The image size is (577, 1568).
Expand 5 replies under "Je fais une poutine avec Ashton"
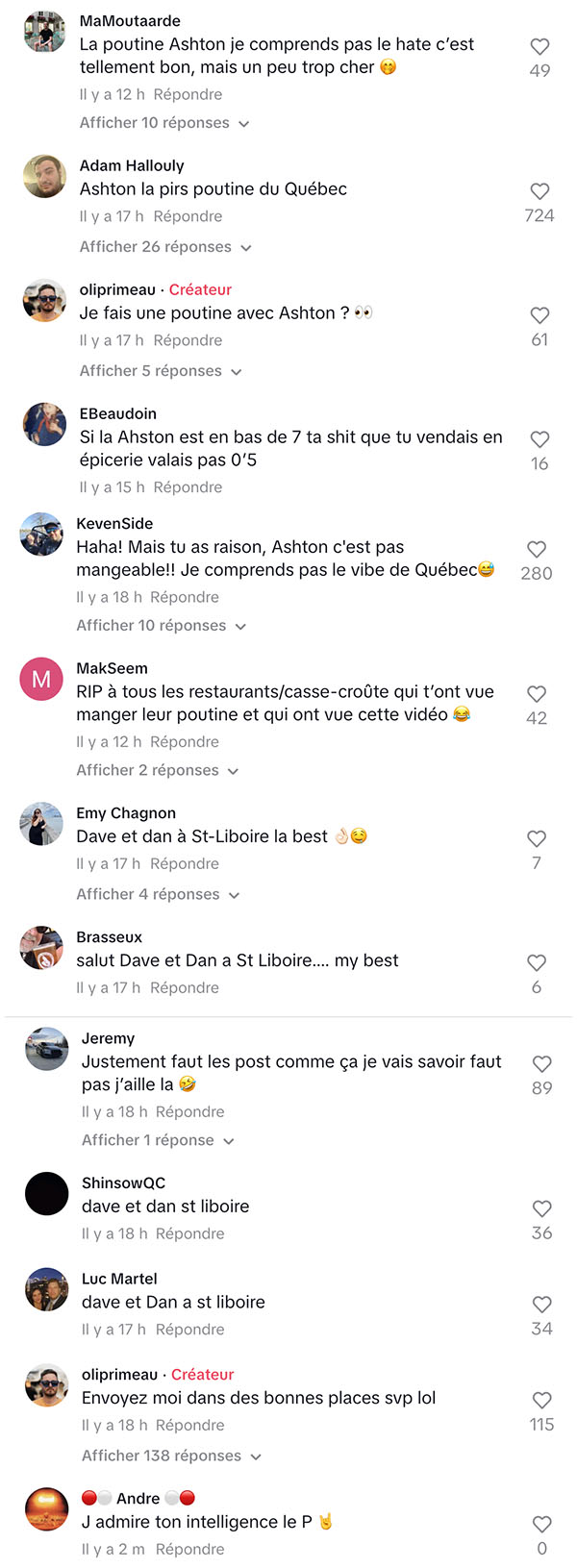[161, 371]
